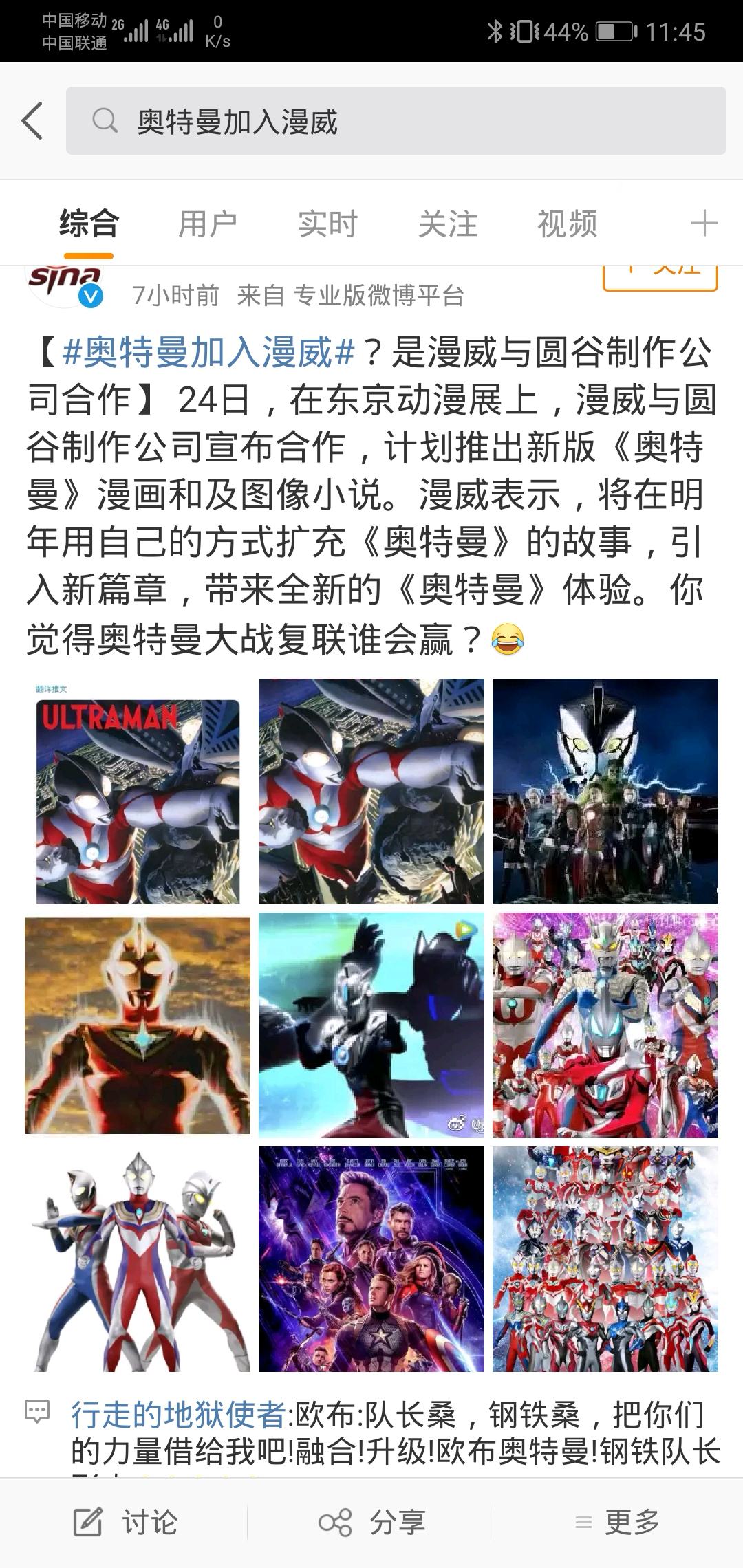Share via the 分享 button

371,1523
